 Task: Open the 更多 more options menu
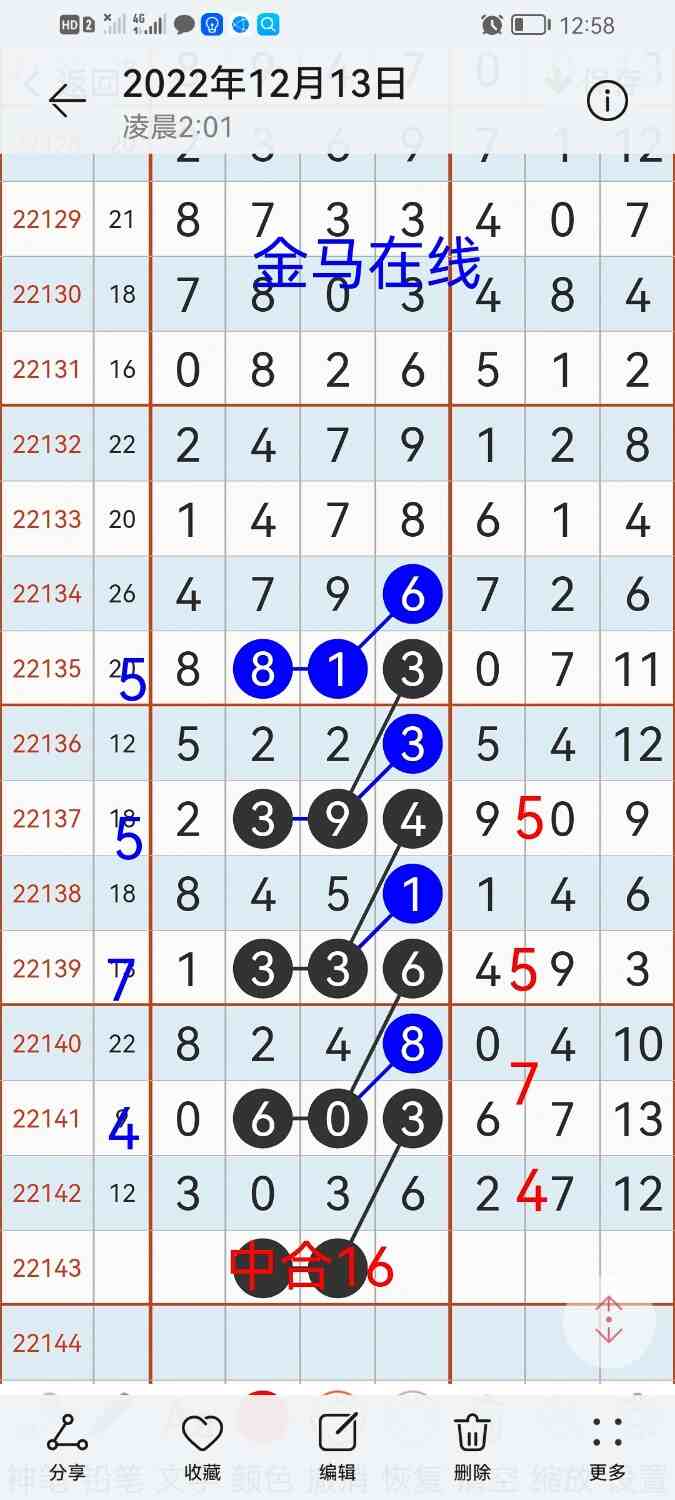click(x=607, y=1446)
